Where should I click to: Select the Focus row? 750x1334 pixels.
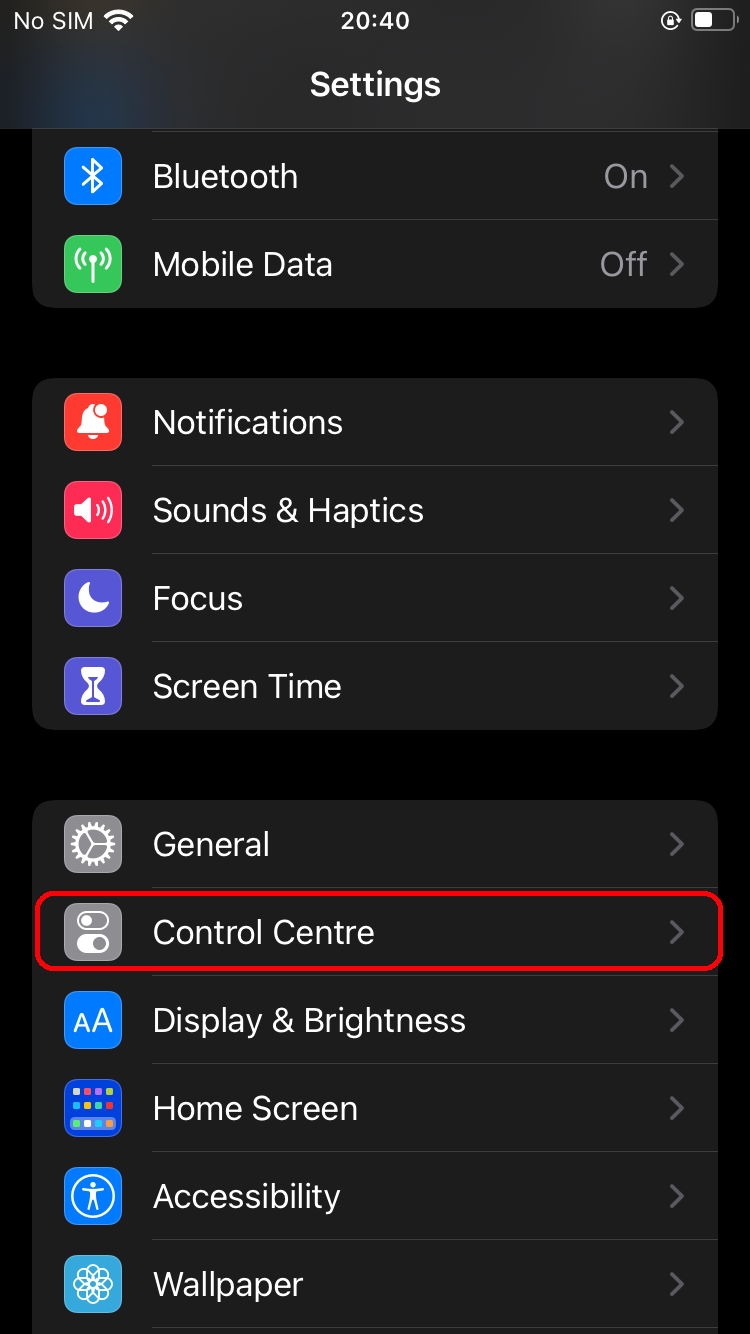pos(375,598)
